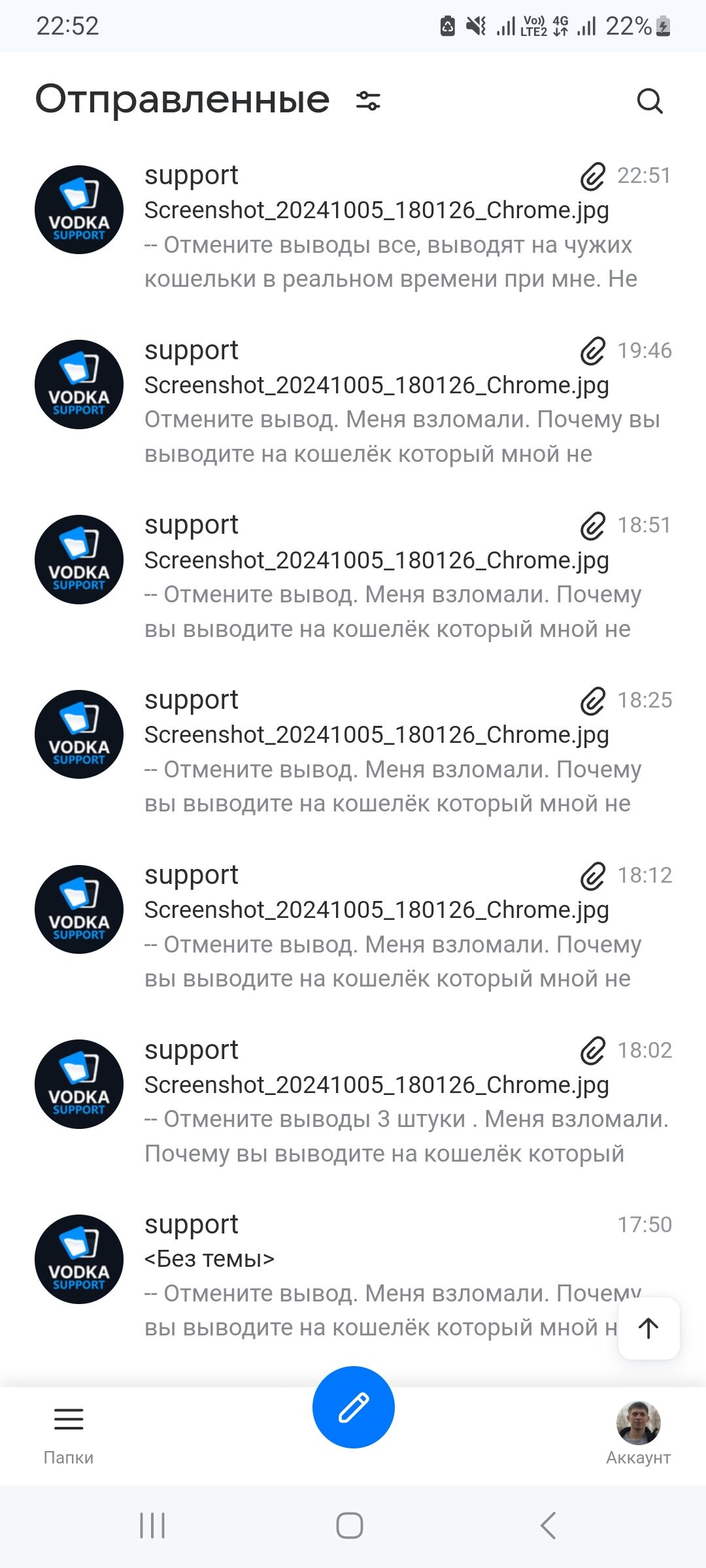Open search in sent mail
This screenshot has height=1568, width=706.
pos(650,101)
